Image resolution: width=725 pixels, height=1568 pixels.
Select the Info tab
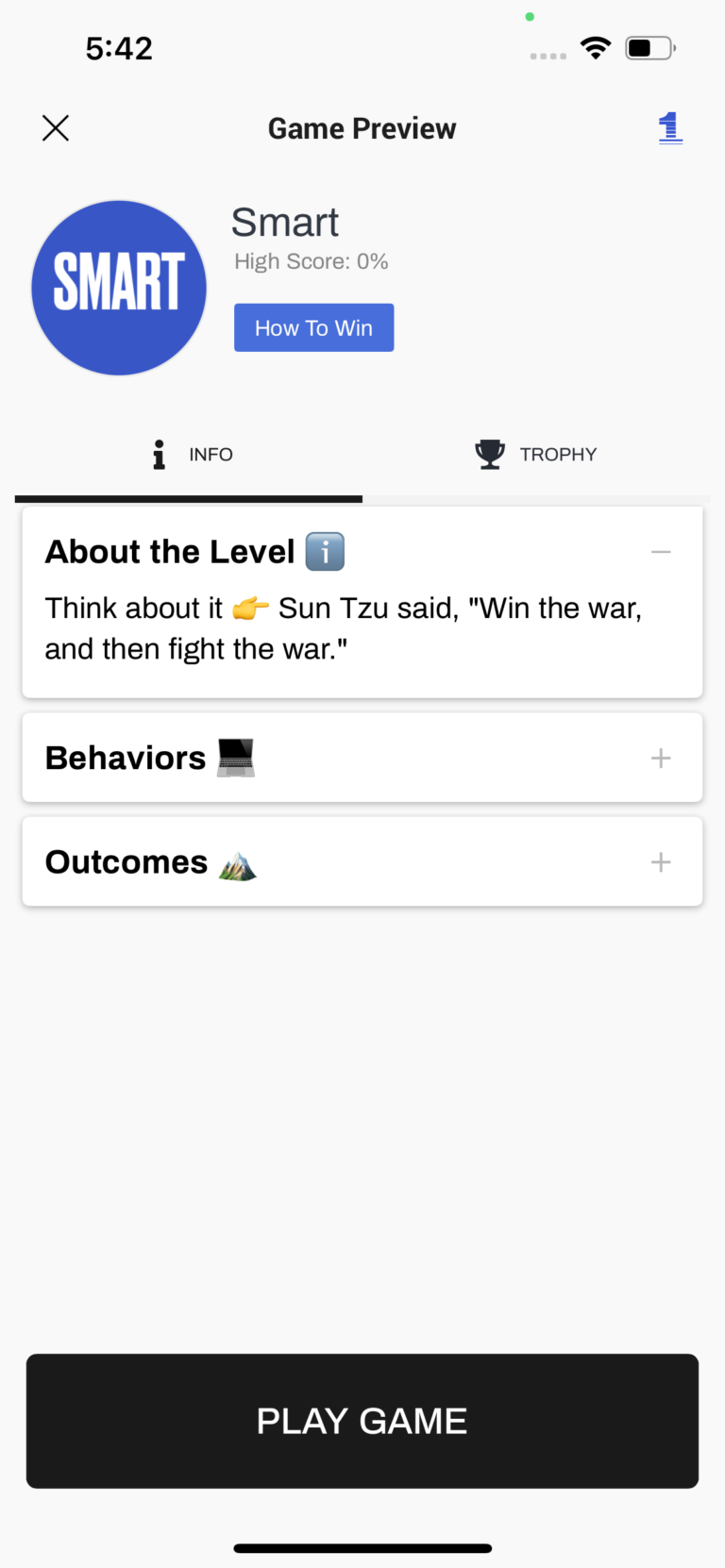click(192, 455)
